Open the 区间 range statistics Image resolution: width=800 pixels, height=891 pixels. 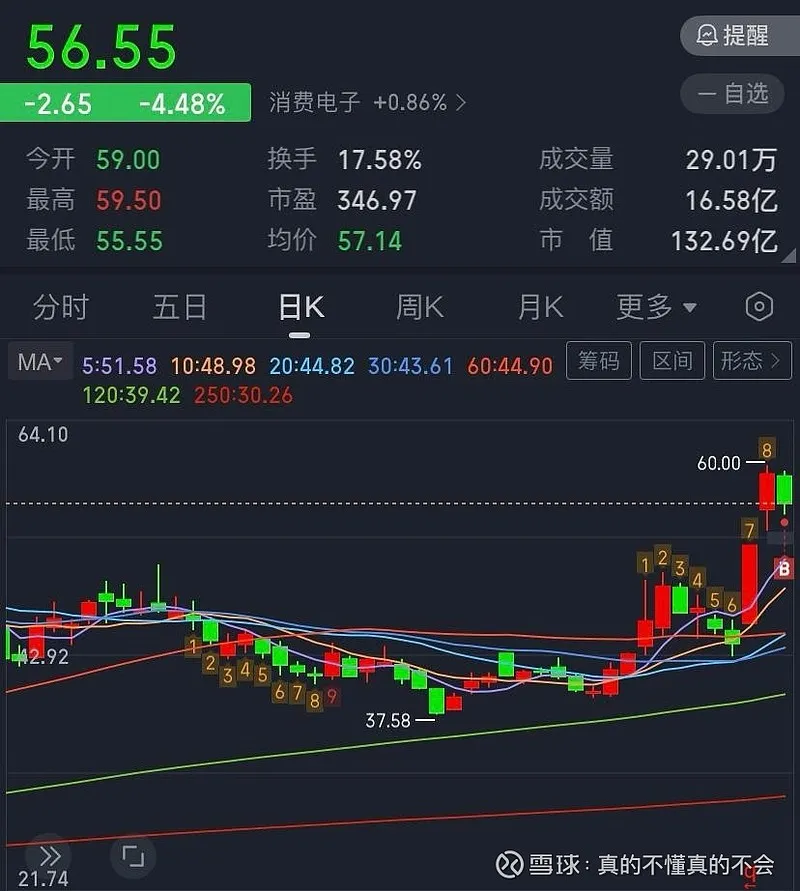pyautogui.click(x=672, y=361)
